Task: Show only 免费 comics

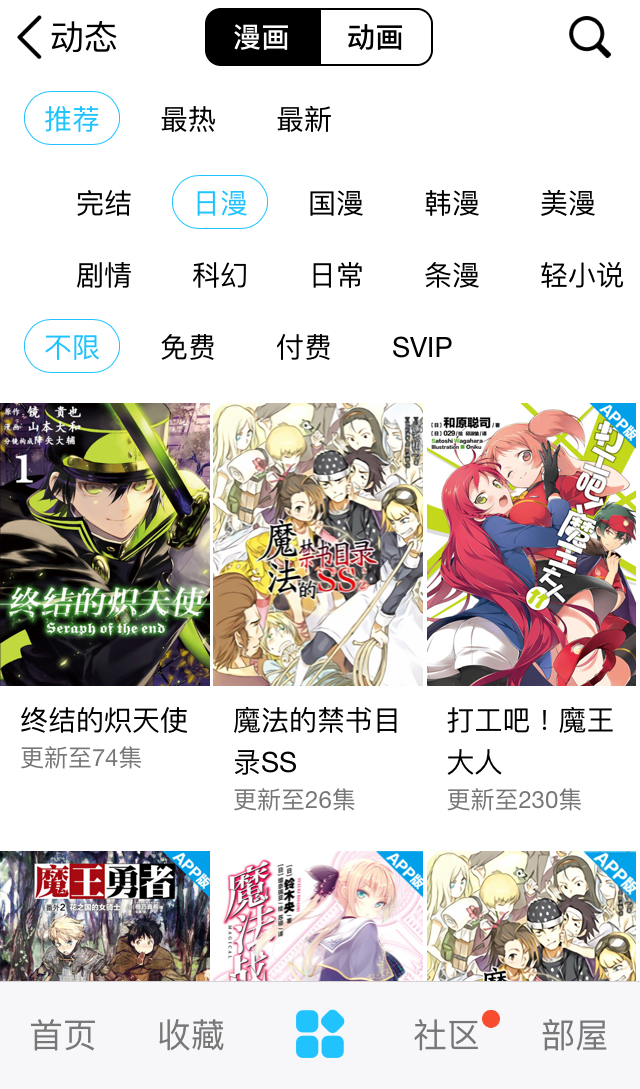Action: (188, 347)
